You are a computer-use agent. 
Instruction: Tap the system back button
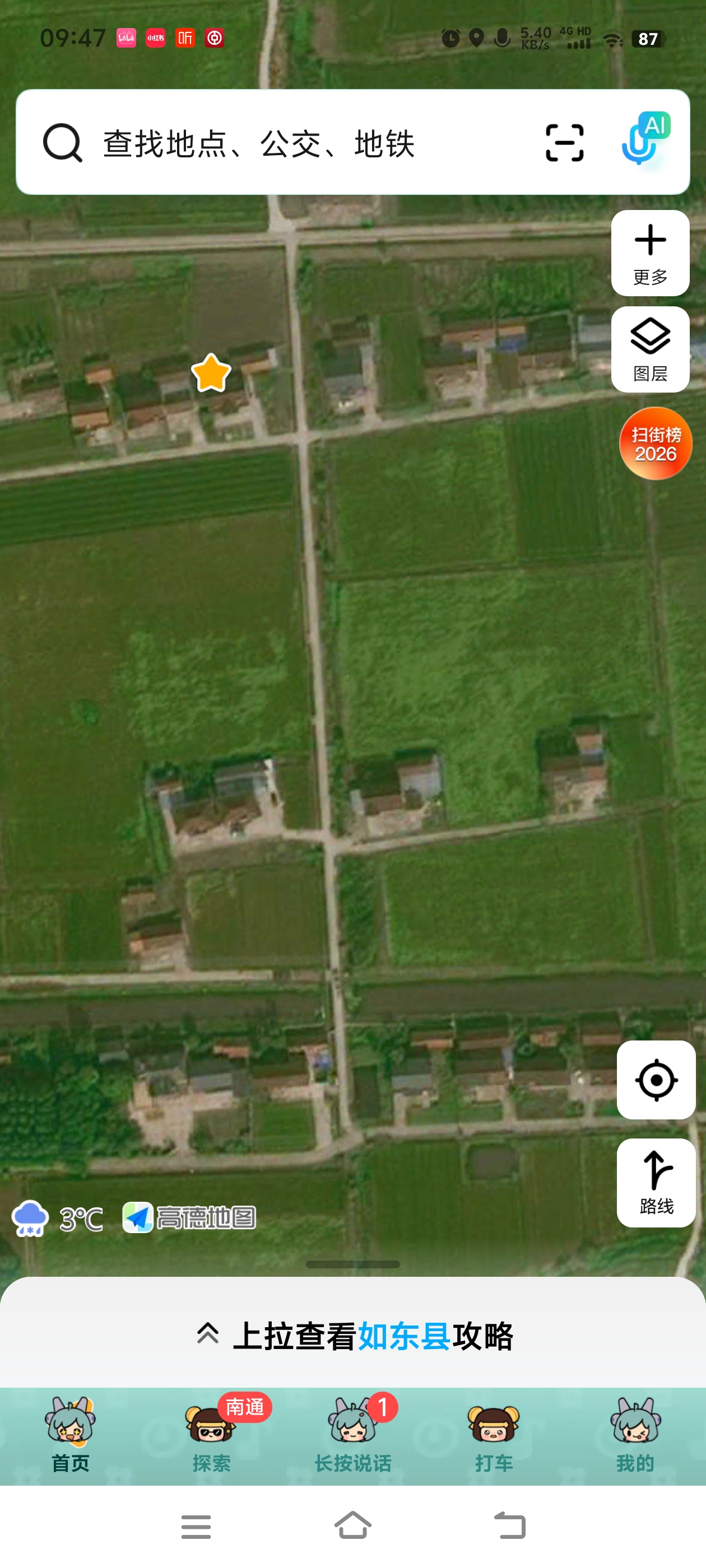[x=509, y=1525]
